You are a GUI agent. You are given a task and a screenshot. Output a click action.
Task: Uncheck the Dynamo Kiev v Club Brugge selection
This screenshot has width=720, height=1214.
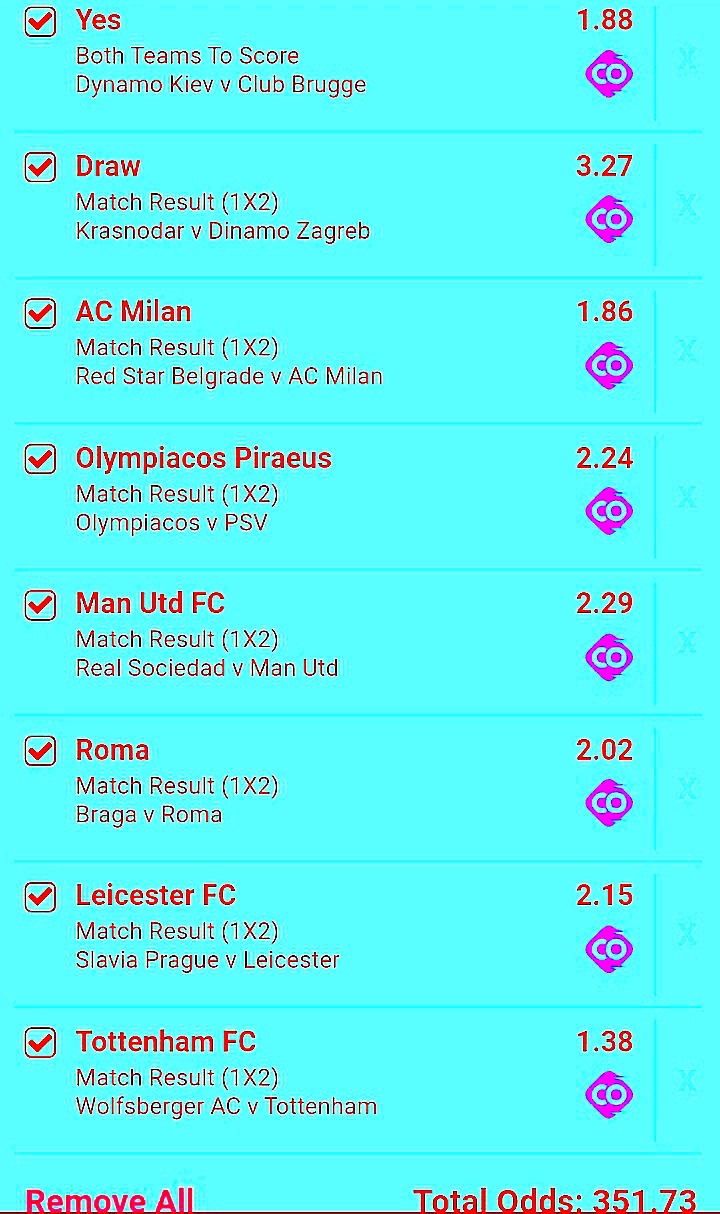(x=40, y=22)
